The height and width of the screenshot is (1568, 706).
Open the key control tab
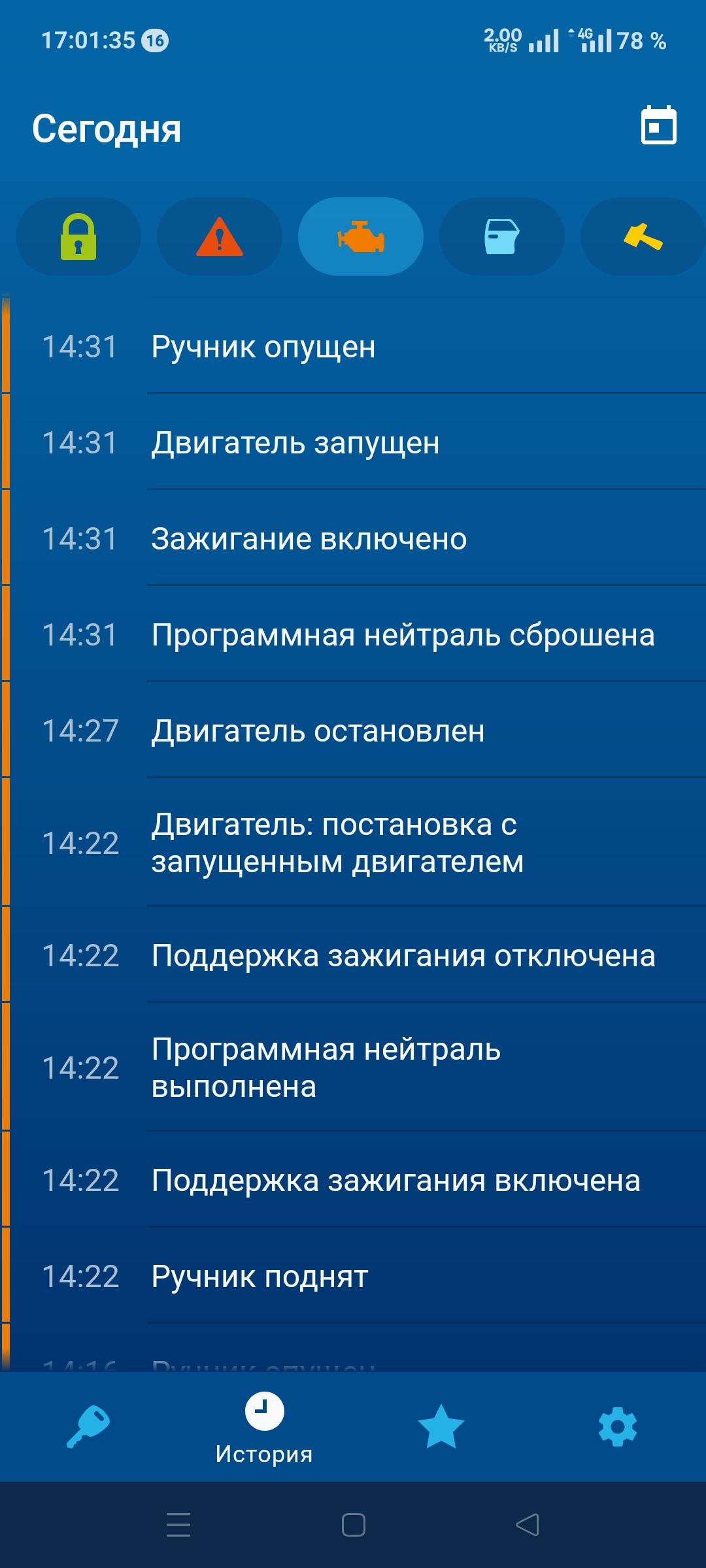[88, 1426]
